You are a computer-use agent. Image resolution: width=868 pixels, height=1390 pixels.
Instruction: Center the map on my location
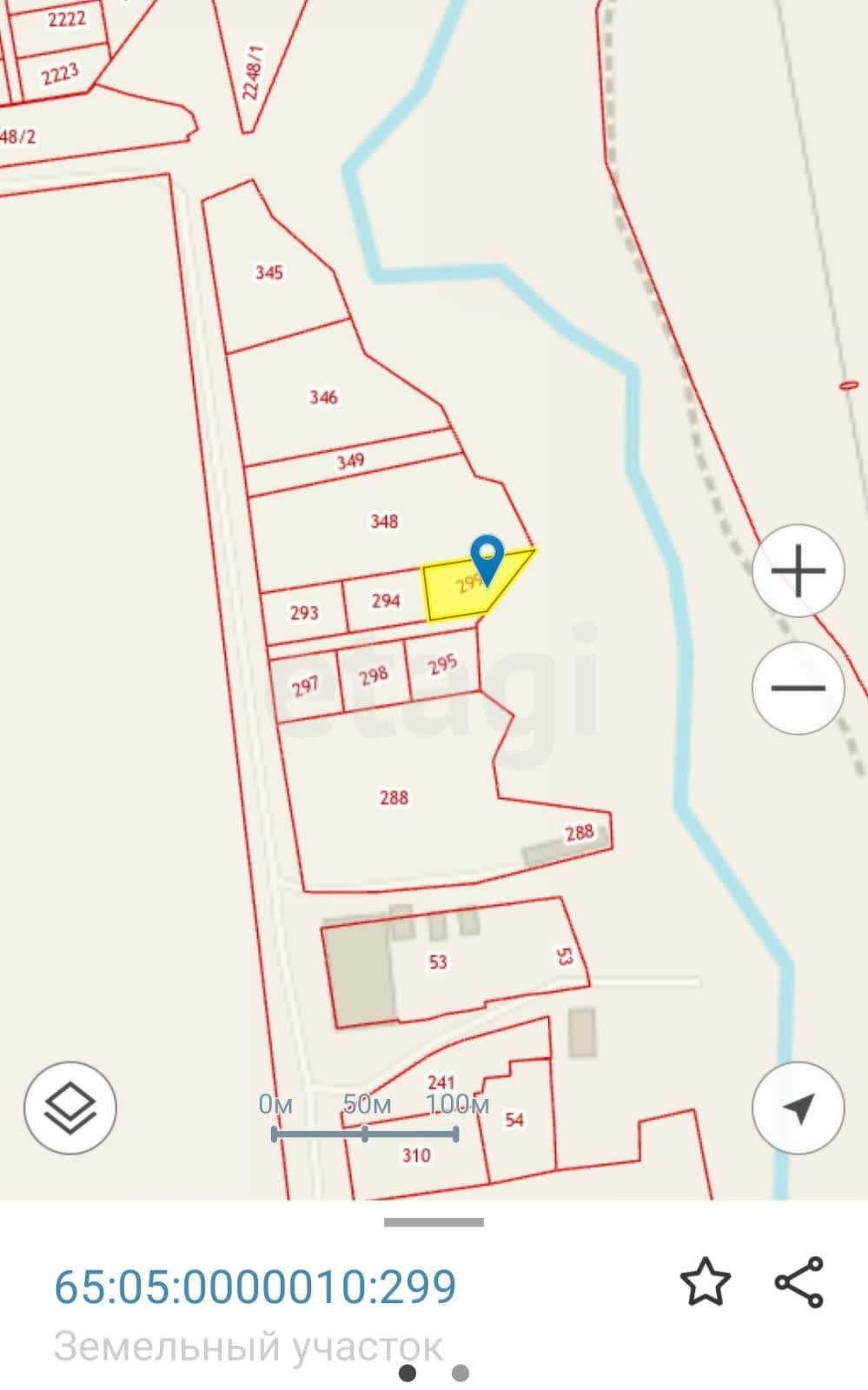[798, 1107]
